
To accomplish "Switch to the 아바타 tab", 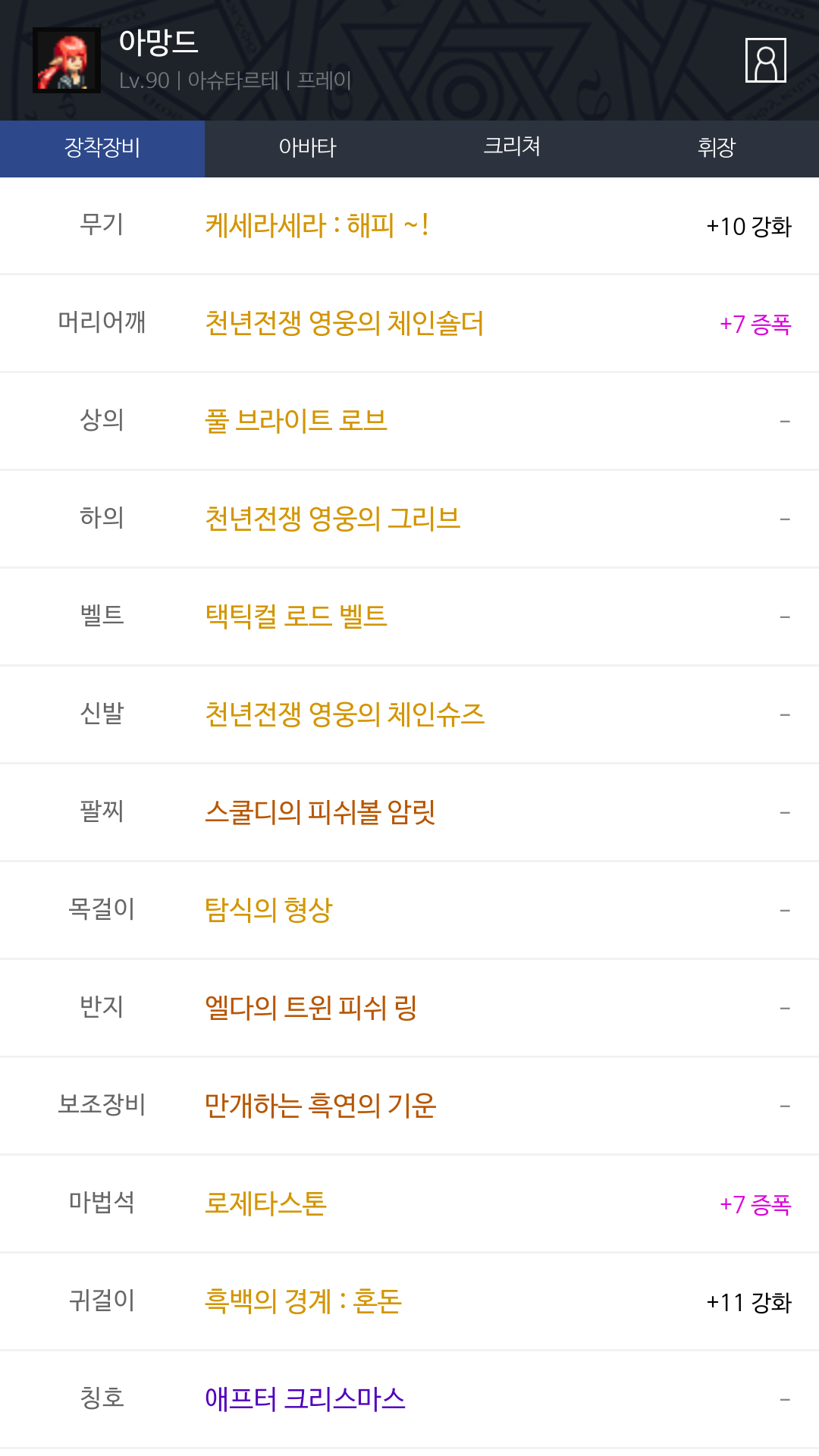I will coord(307,148).
